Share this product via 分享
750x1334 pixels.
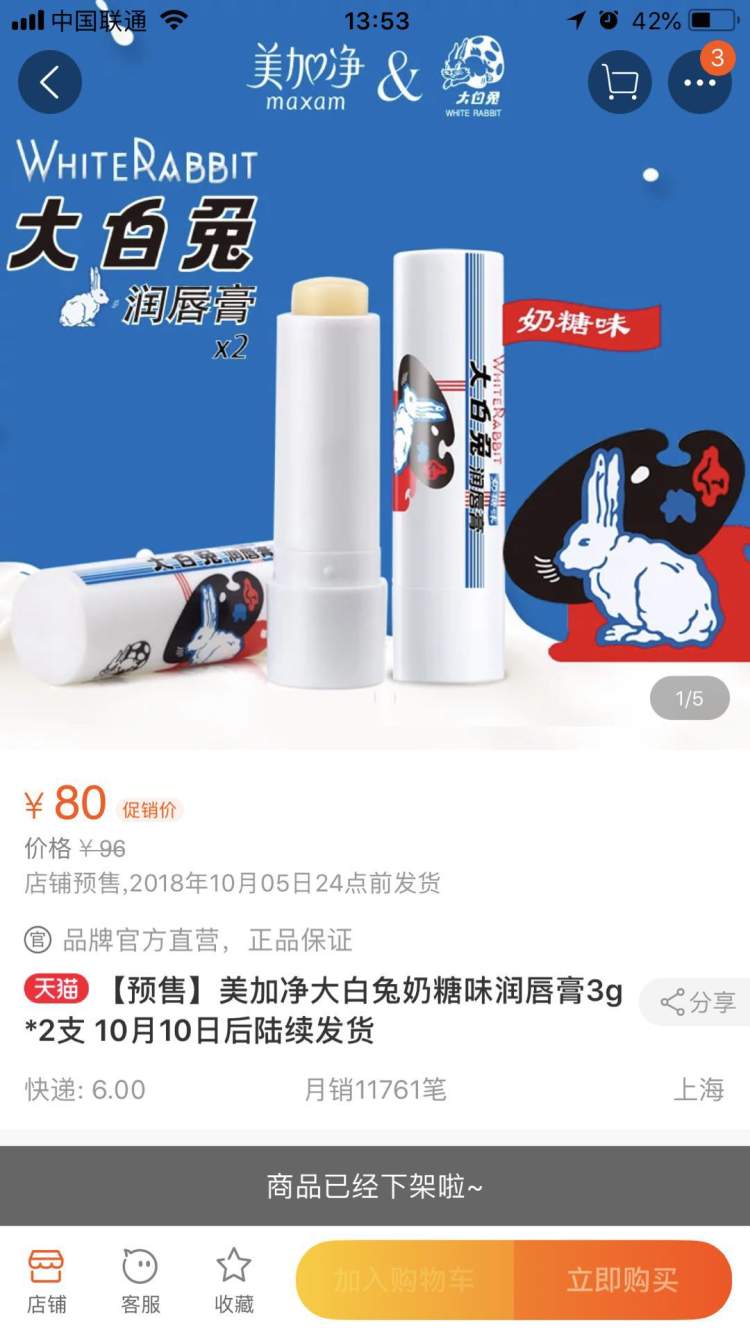click(697, 1003)
